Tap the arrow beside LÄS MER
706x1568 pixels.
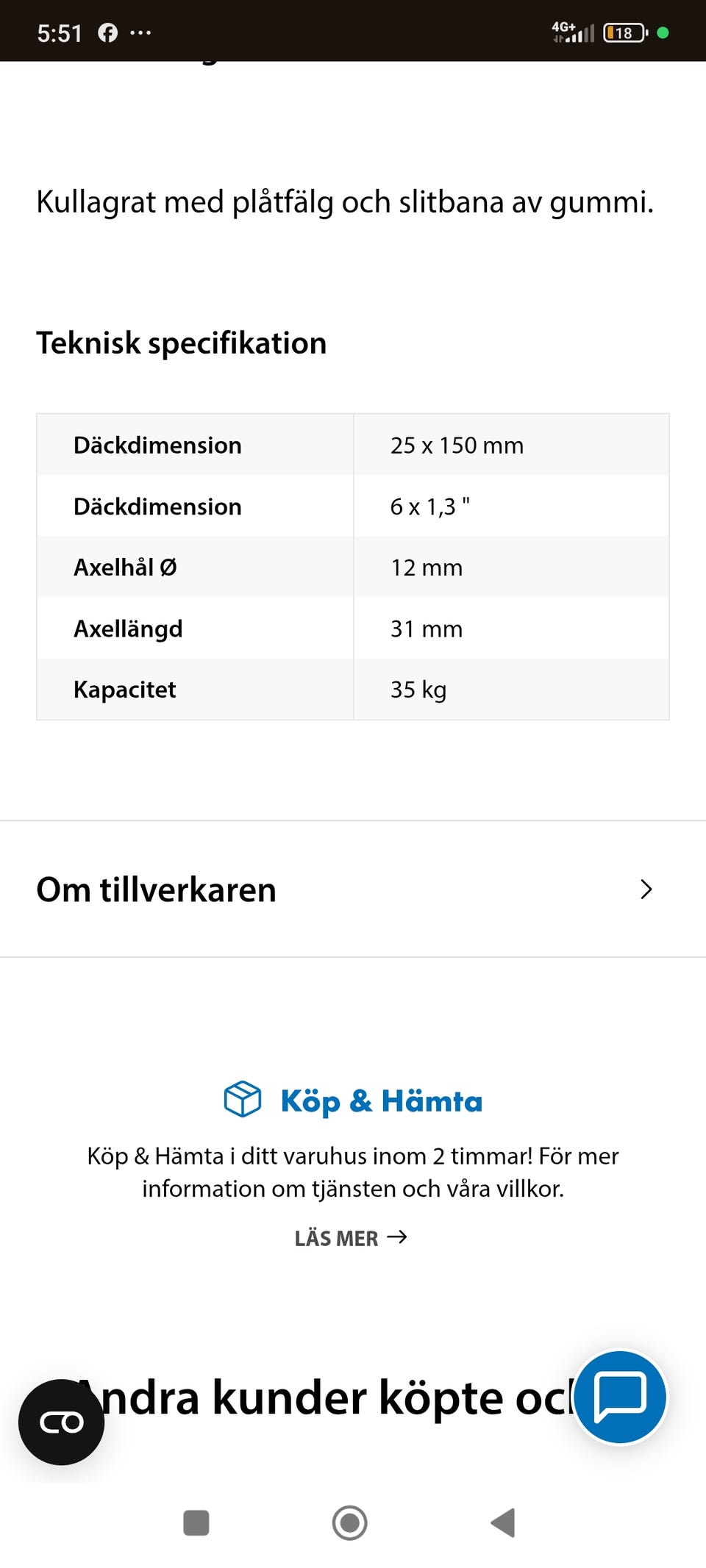[398, 1237]
